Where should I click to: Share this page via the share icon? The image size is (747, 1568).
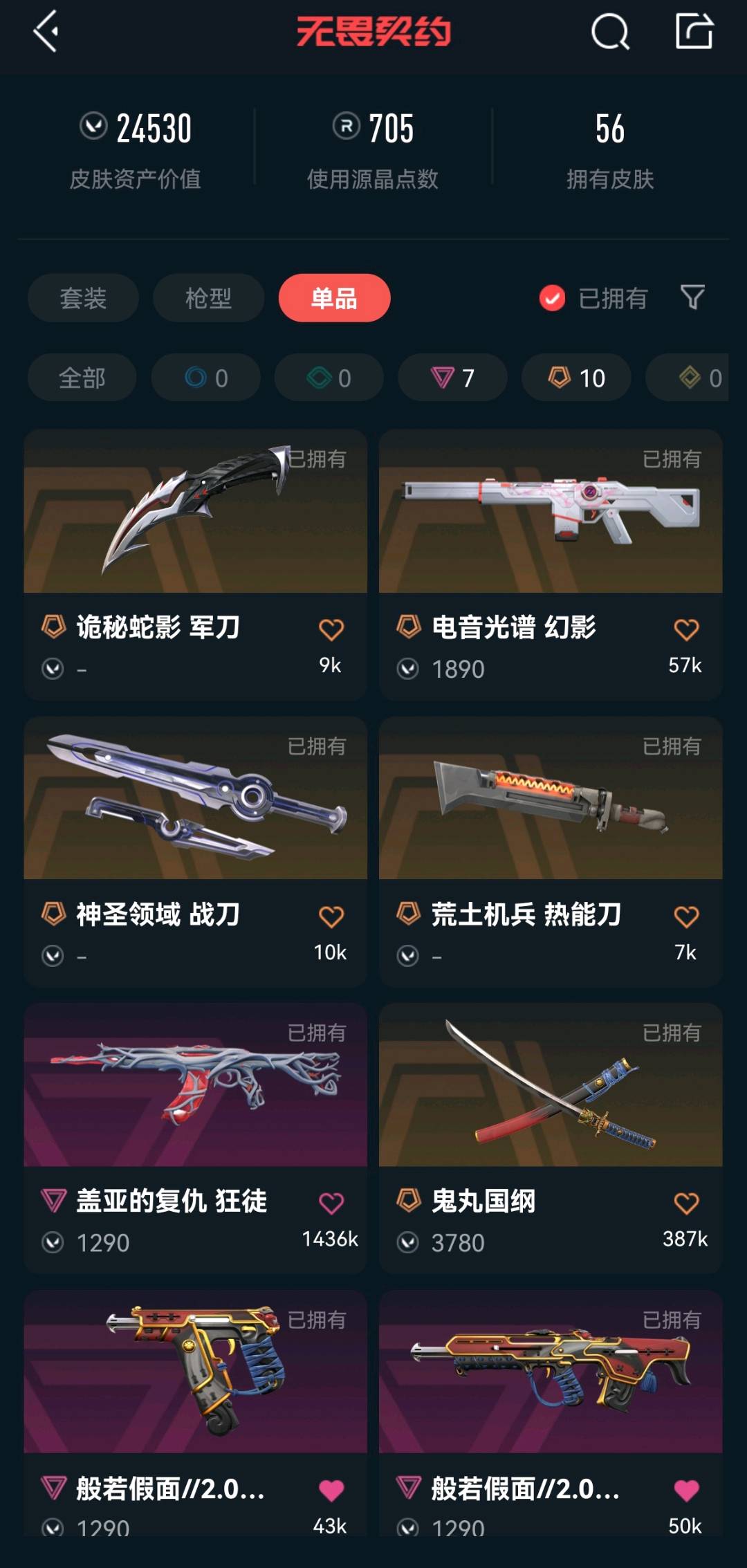694,31
